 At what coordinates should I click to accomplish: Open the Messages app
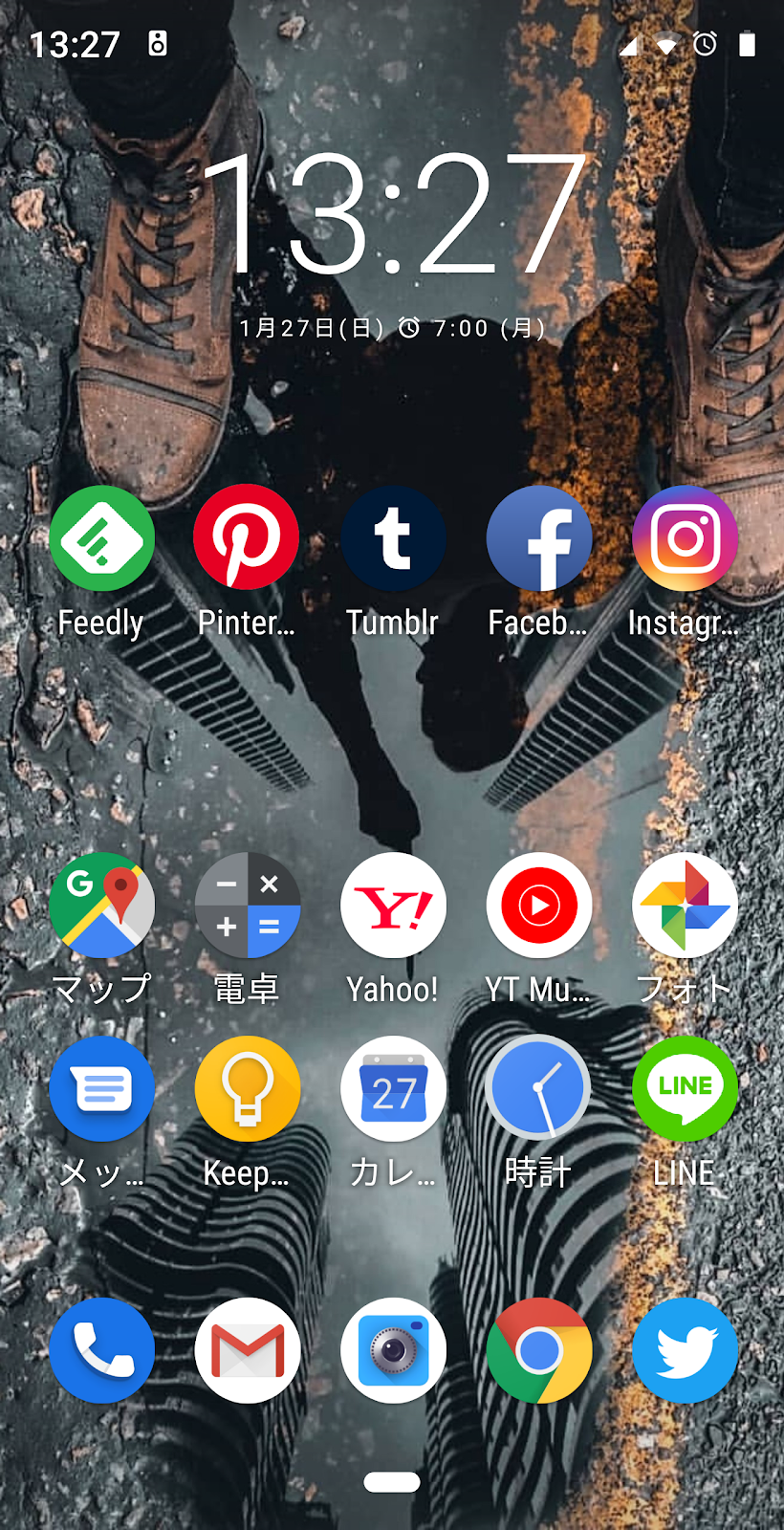point(101,1089)
